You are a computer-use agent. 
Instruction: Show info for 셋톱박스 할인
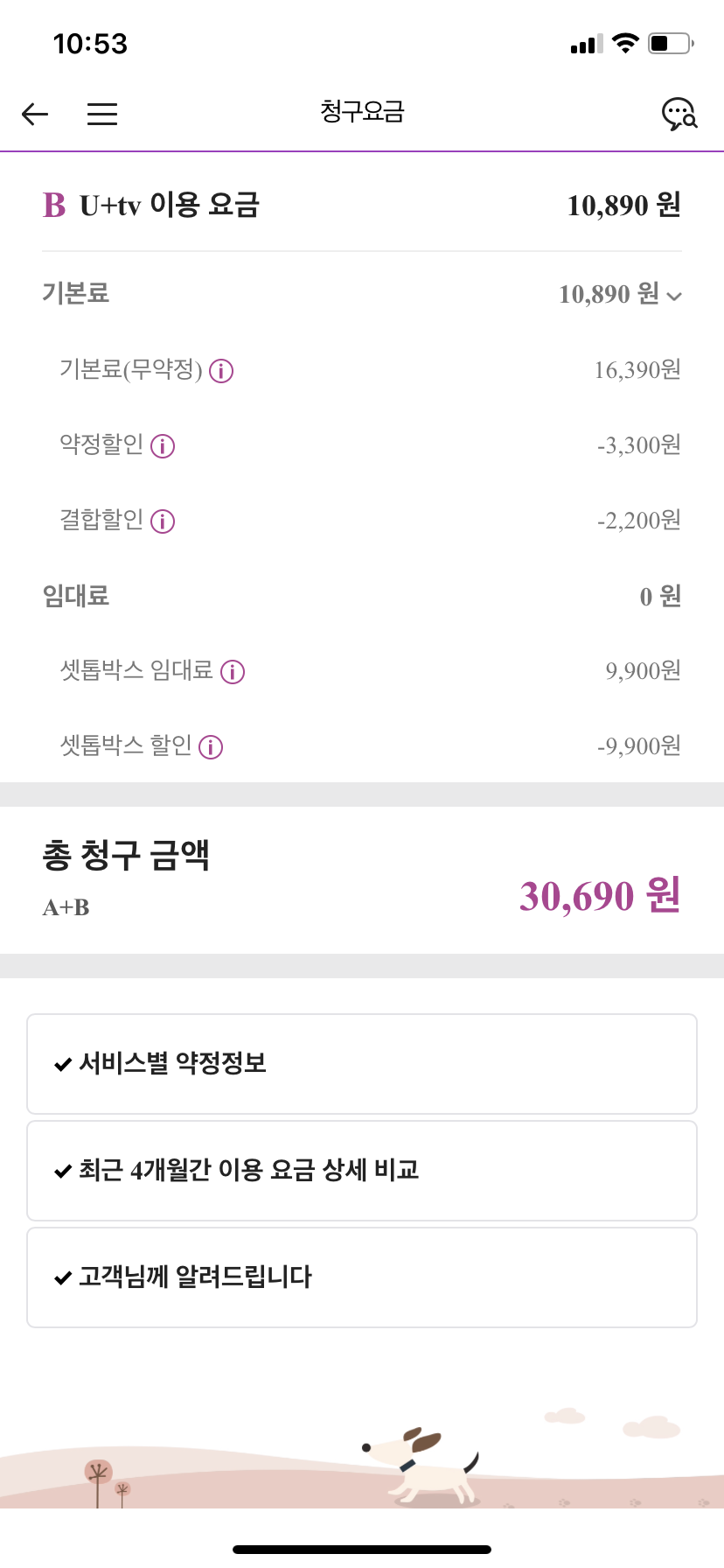tap(211, 747)
